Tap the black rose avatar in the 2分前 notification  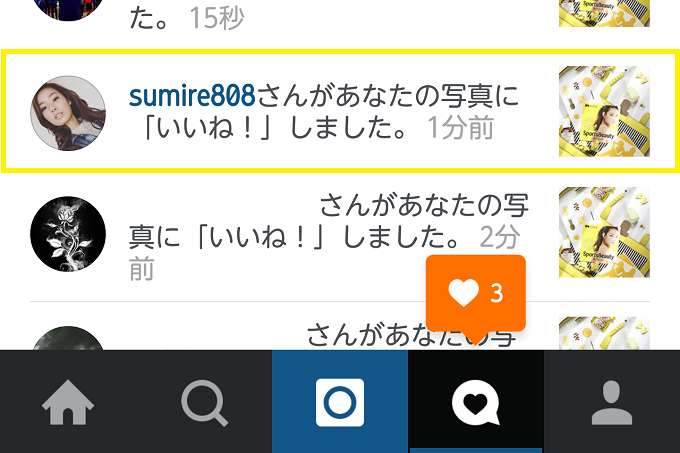click(68, 234)
